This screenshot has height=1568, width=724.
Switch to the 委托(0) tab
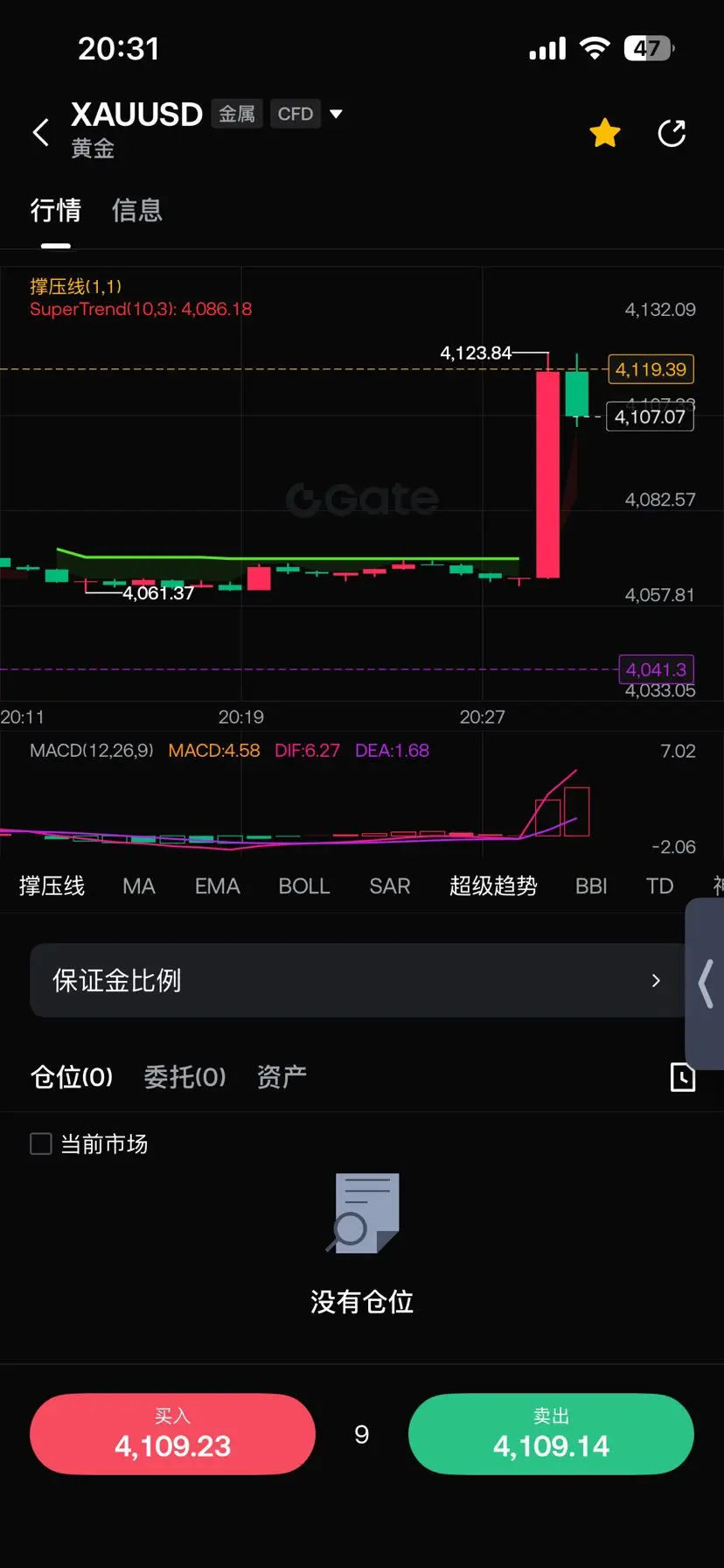(184, 1076)
